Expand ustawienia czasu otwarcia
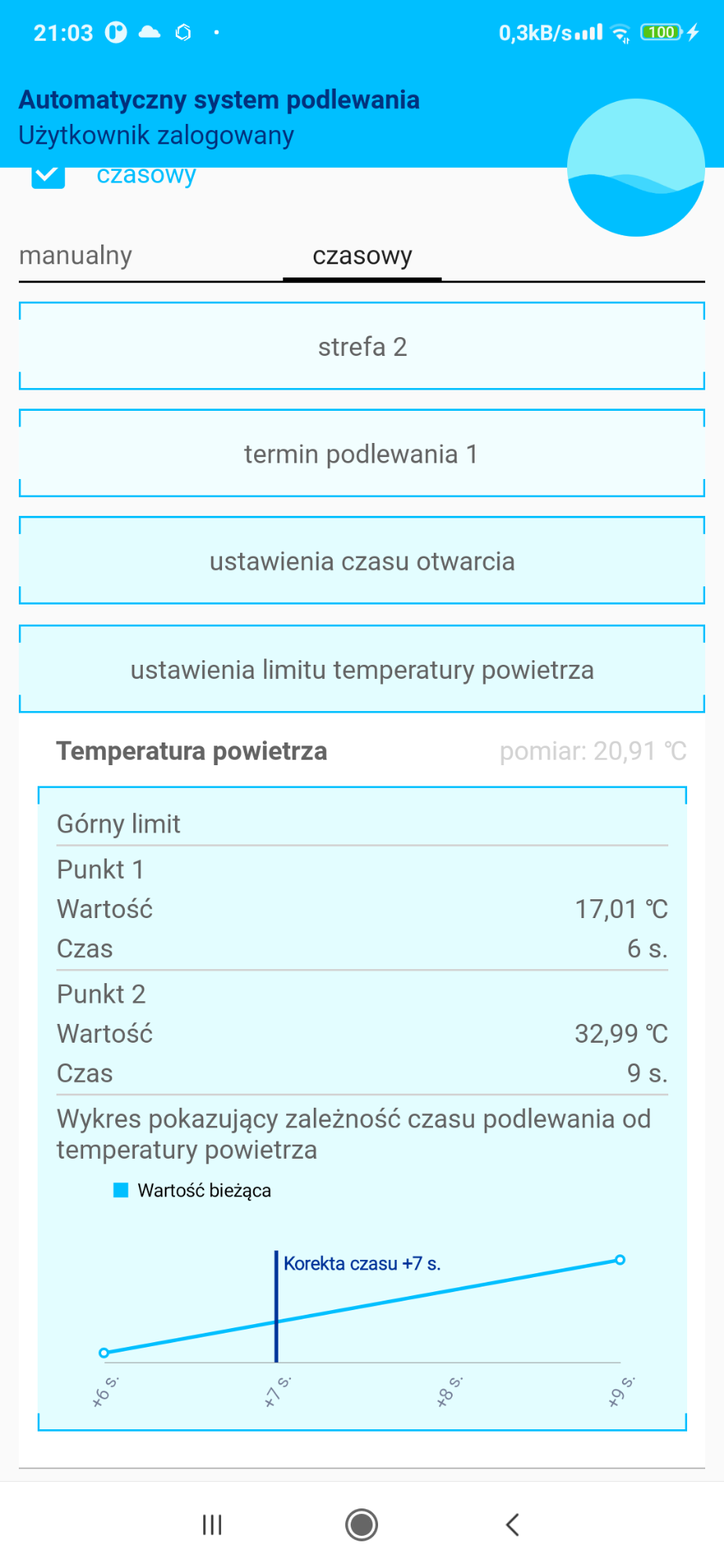Screen dimensions: 724x1568 pos(362,561)
